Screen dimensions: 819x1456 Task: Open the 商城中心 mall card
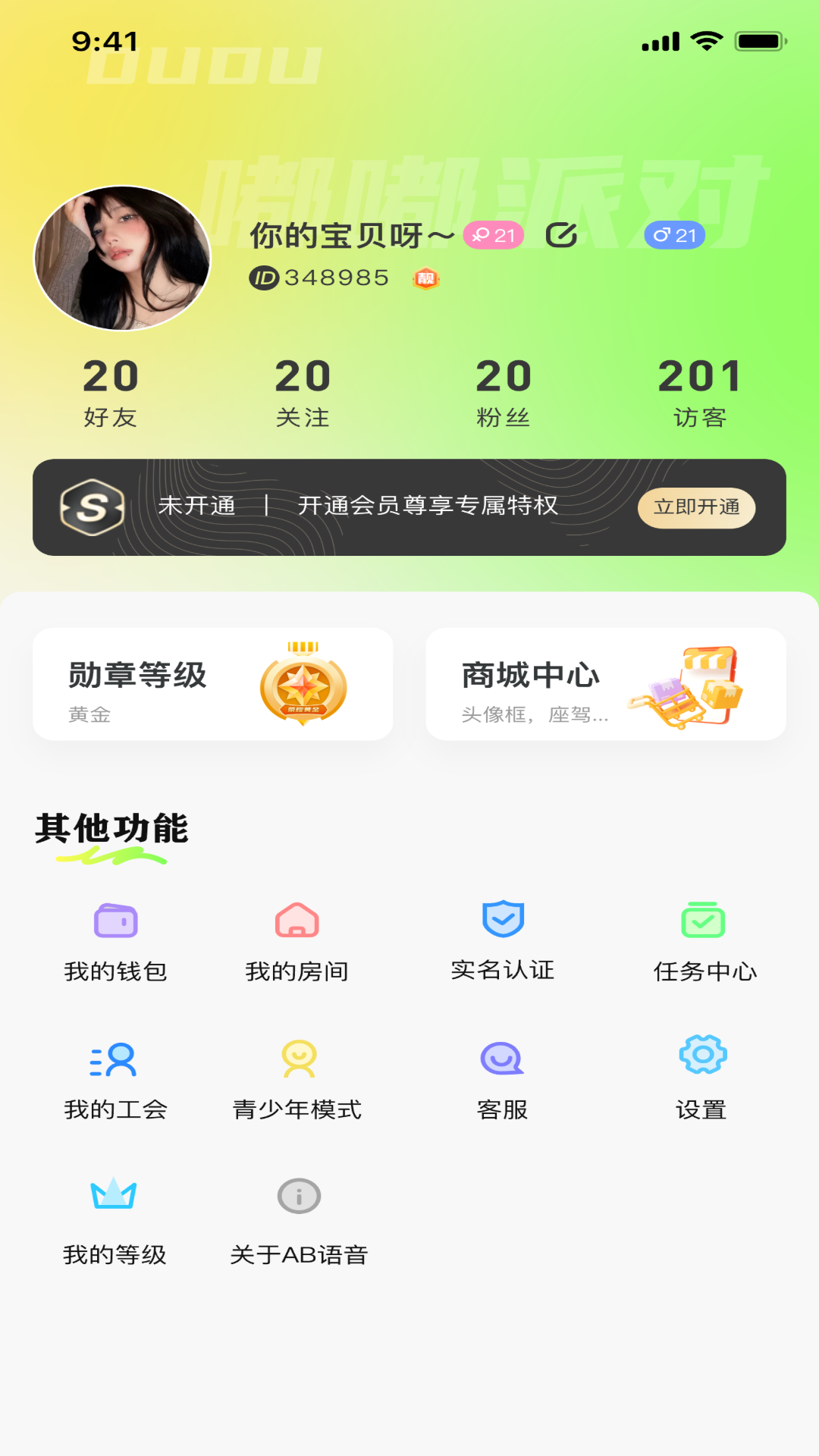pyautogui.click(x=605, y=684)
